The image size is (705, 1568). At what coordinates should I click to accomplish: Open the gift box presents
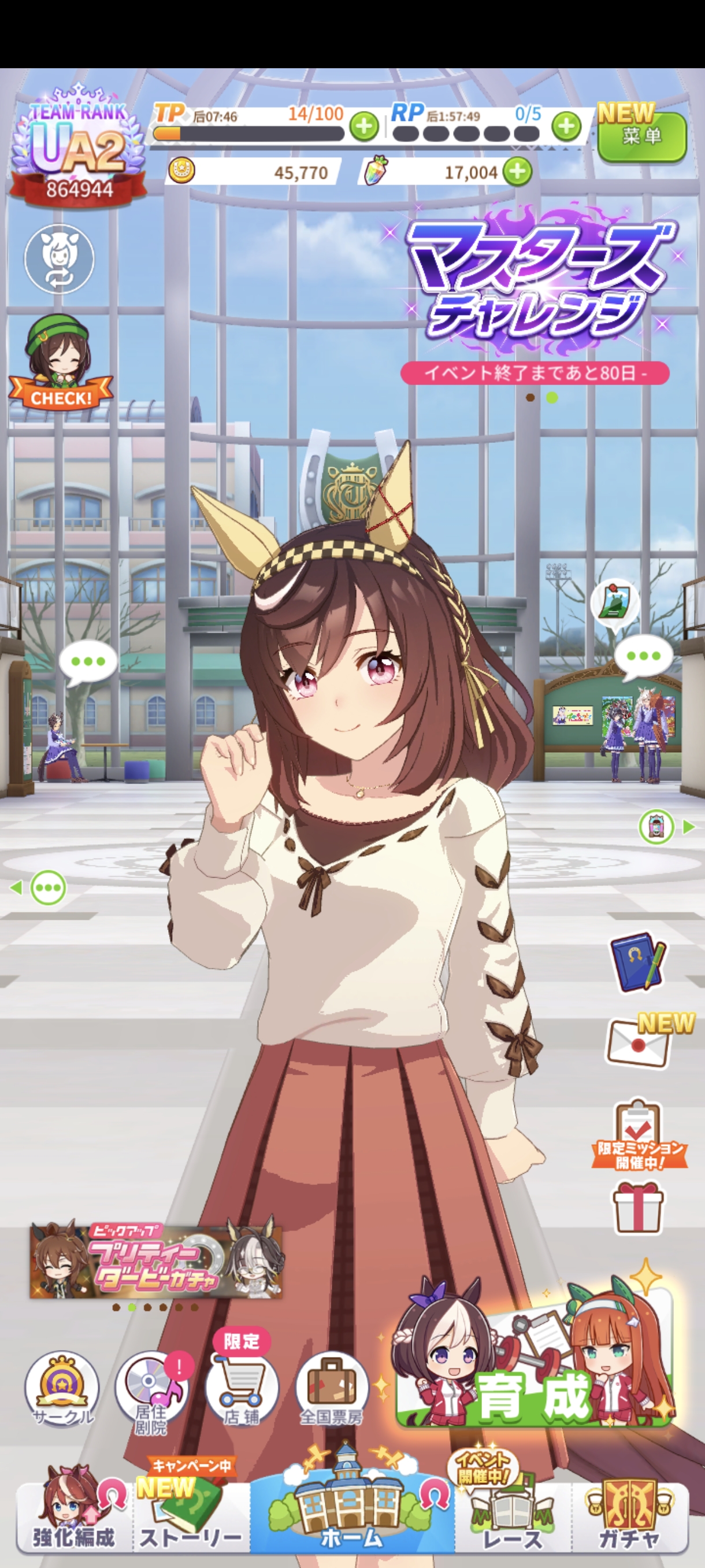[x=637, y=1207]
